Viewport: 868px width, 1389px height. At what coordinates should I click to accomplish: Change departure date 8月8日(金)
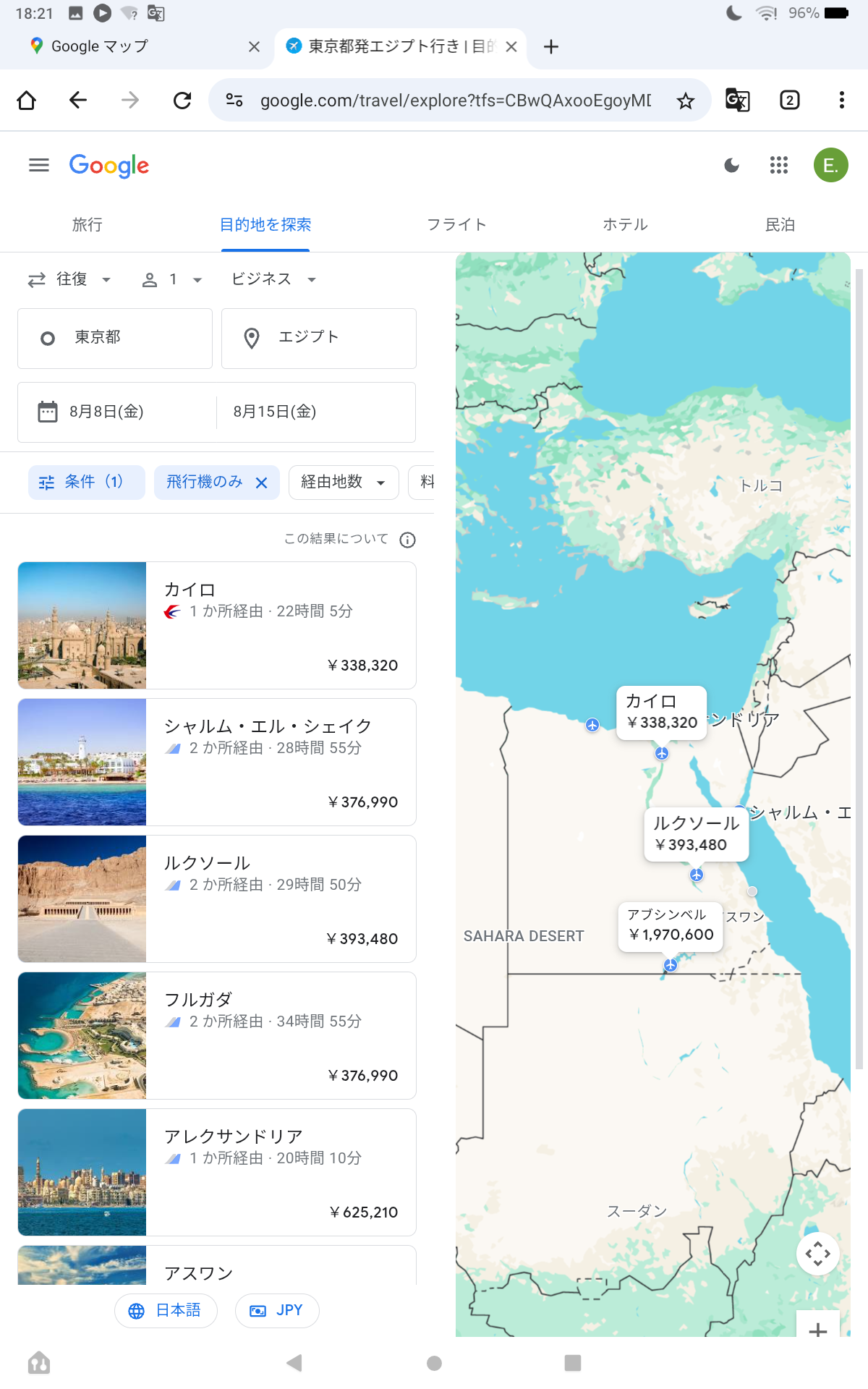(117, 412)
